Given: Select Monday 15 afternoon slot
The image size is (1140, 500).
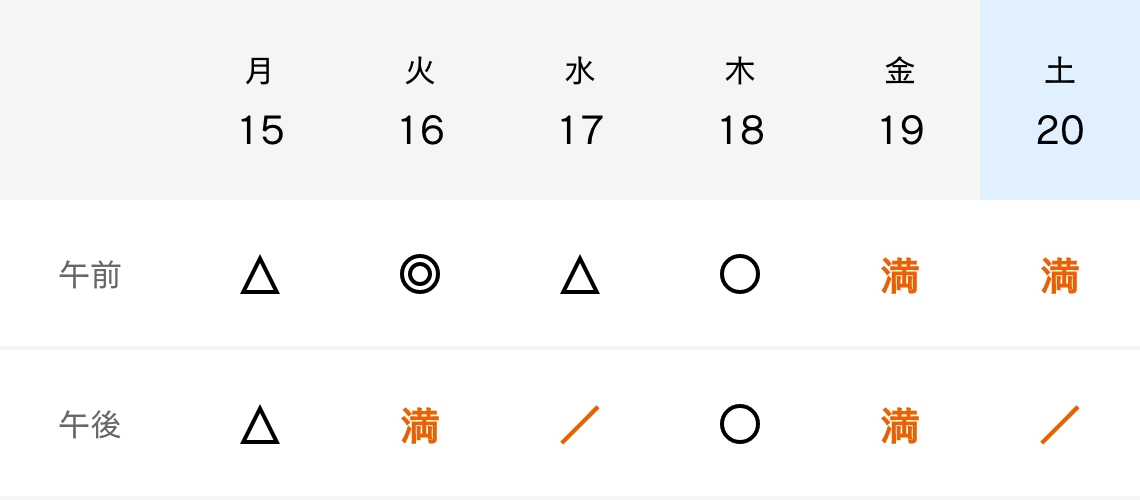Looking at the screenshot, I should pos(260,425).
